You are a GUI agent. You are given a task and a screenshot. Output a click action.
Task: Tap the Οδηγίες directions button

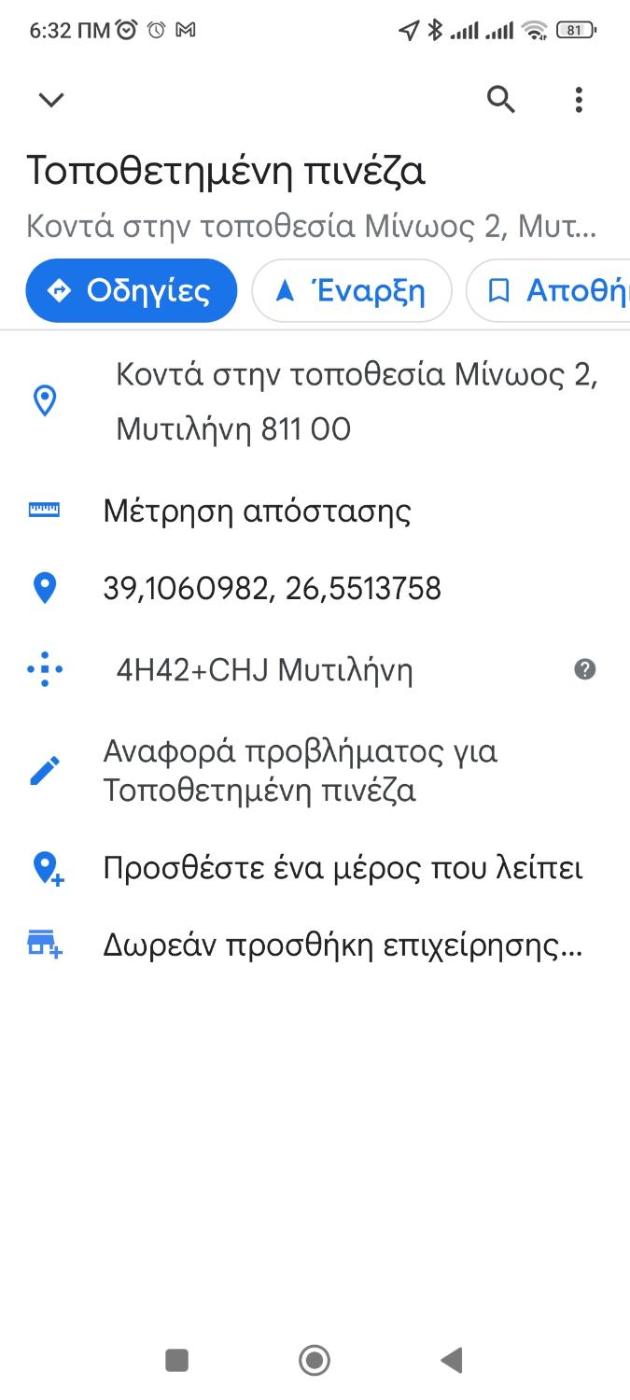[131, 291]
